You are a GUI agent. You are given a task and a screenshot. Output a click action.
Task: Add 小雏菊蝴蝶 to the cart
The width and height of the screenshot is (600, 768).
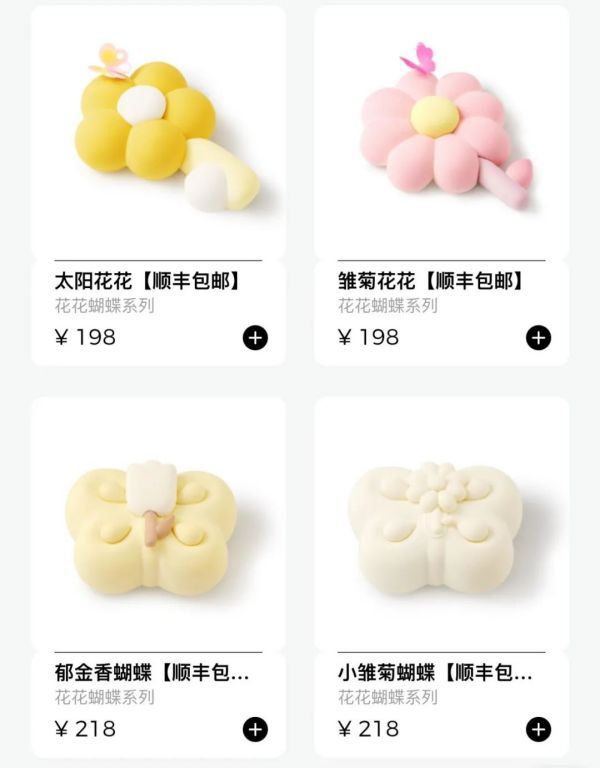(538, 729)
